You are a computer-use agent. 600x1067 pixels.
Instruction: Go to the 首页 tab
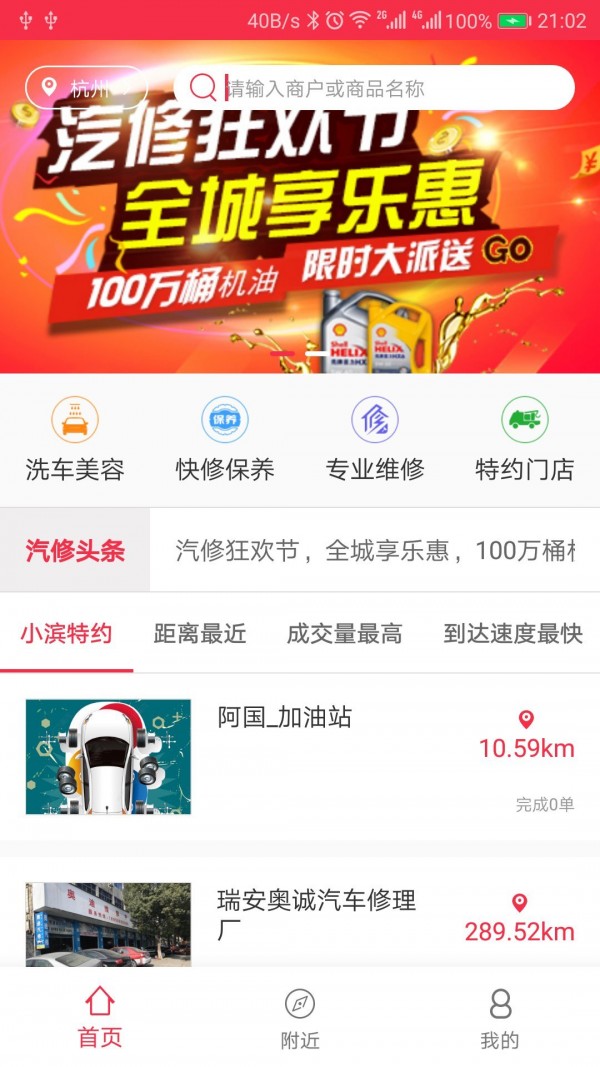[100, 1017]
